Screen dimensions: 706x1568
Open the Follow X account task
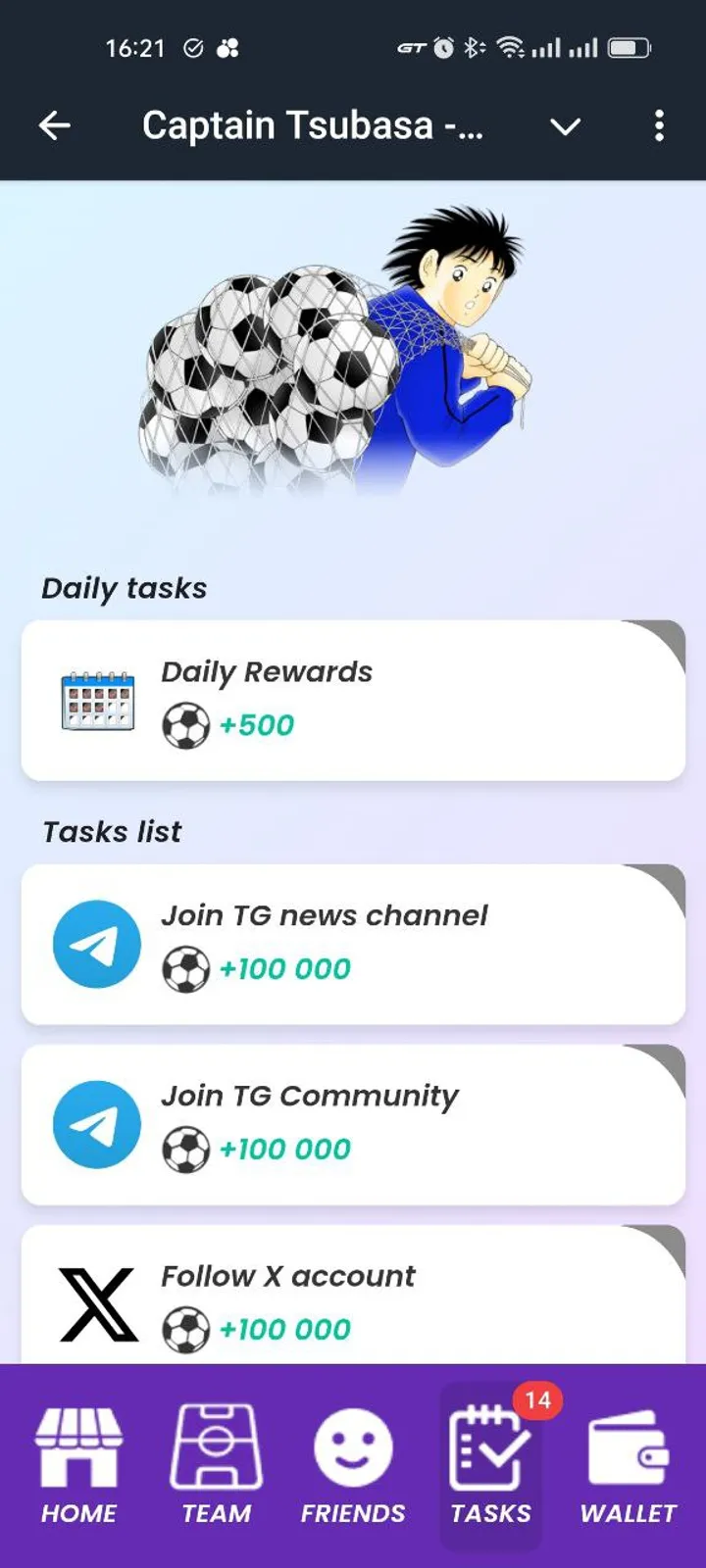(353, 1298)
